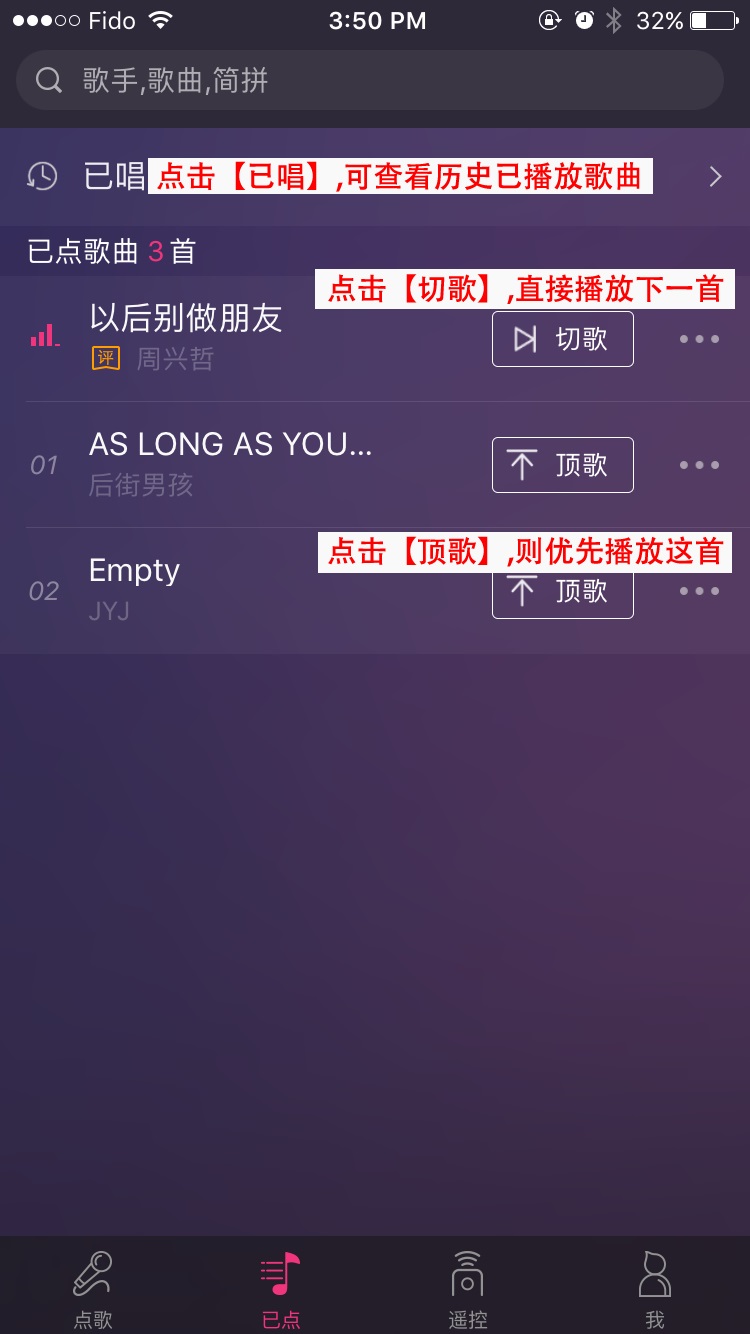Open more options for Empty
The width and height of the screenshot is (750, 1334).
coord(699,591)
